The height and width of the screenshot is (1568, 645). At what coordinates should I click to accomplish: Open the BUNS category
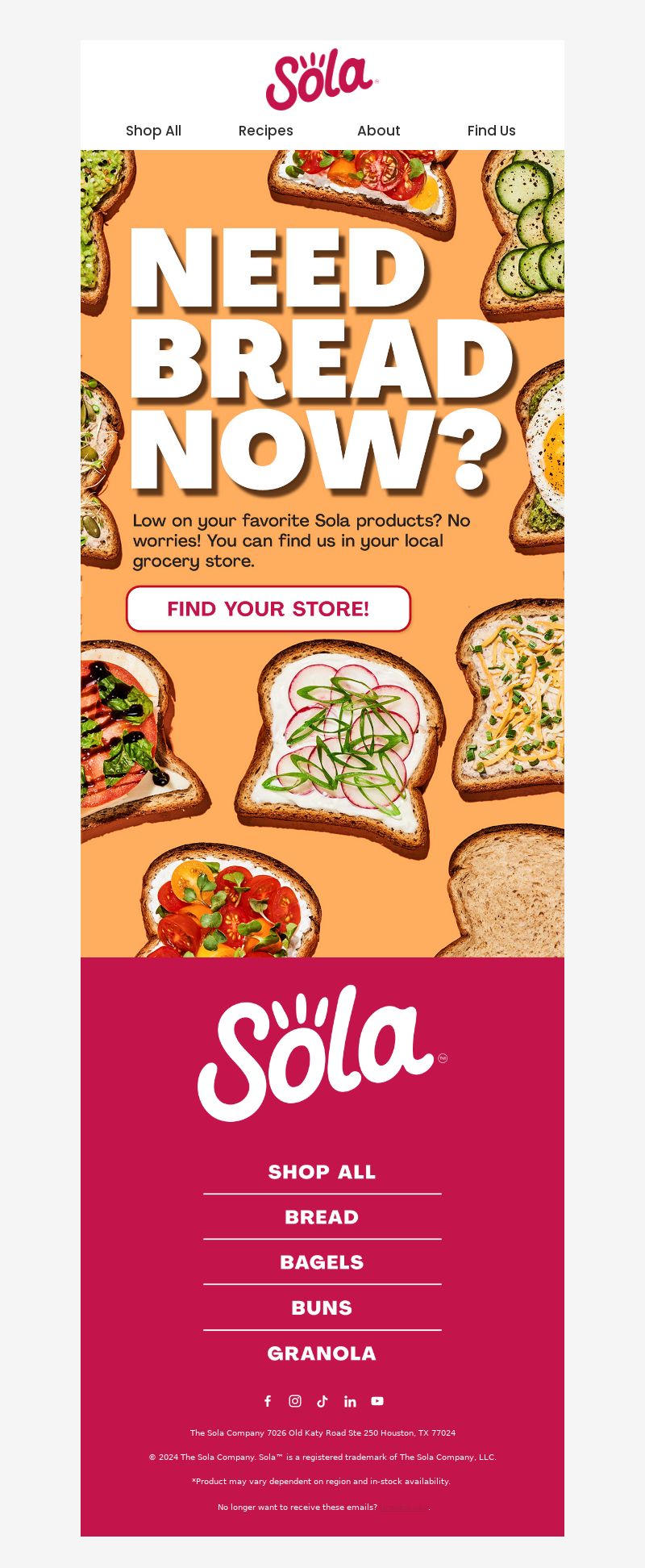click(x=322, y=1307)
